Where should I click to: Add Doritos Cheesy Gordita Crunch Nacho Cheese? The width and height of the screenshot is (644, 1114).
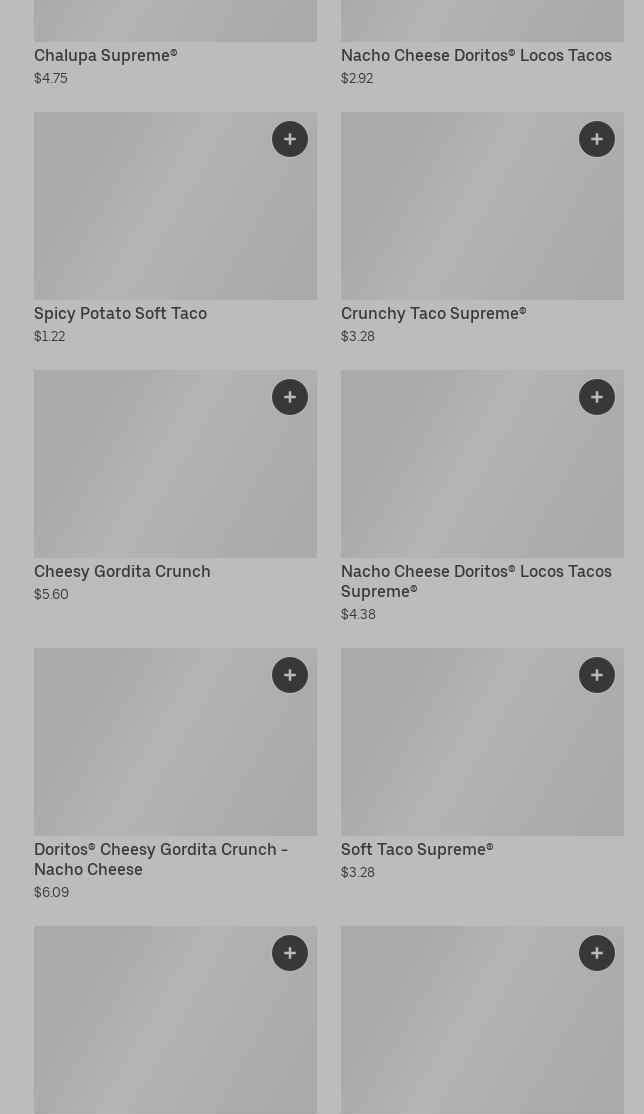tap(290, 675)
